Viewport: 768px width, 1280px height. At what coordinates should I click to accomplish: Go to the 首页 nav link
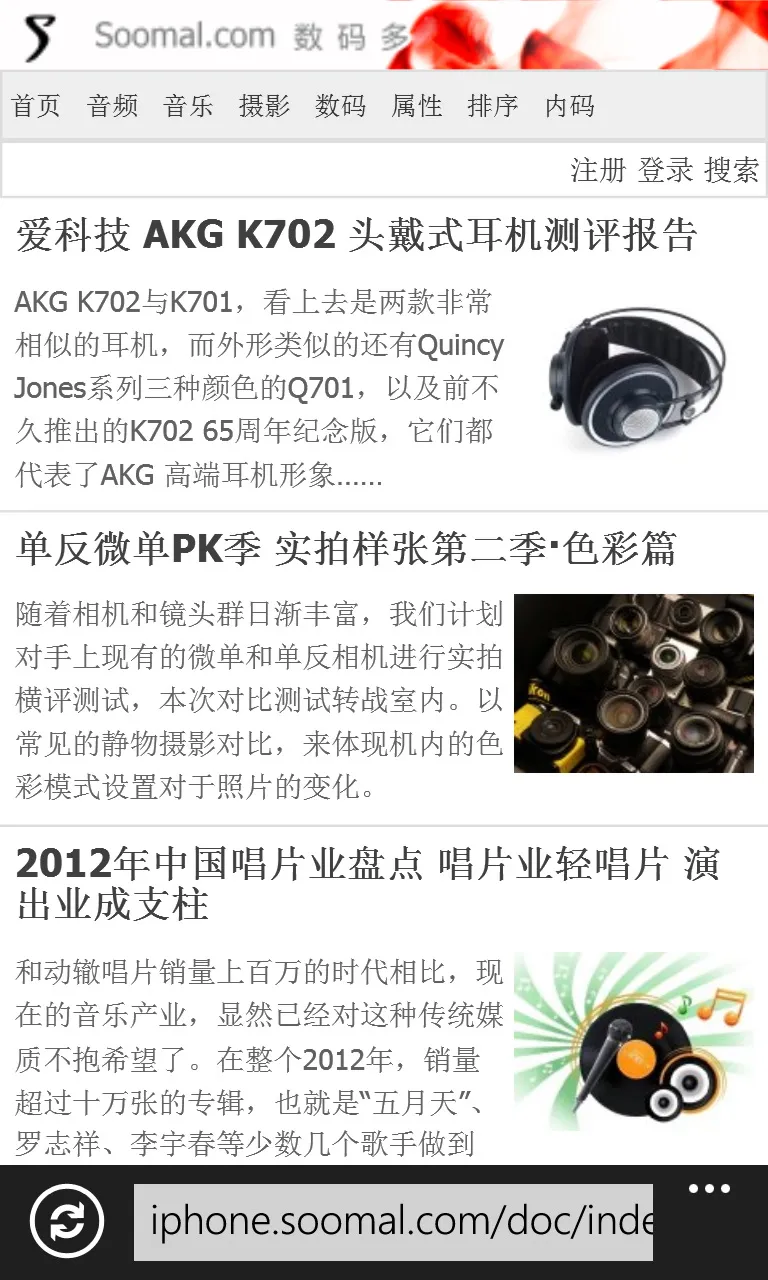[36, 106]
